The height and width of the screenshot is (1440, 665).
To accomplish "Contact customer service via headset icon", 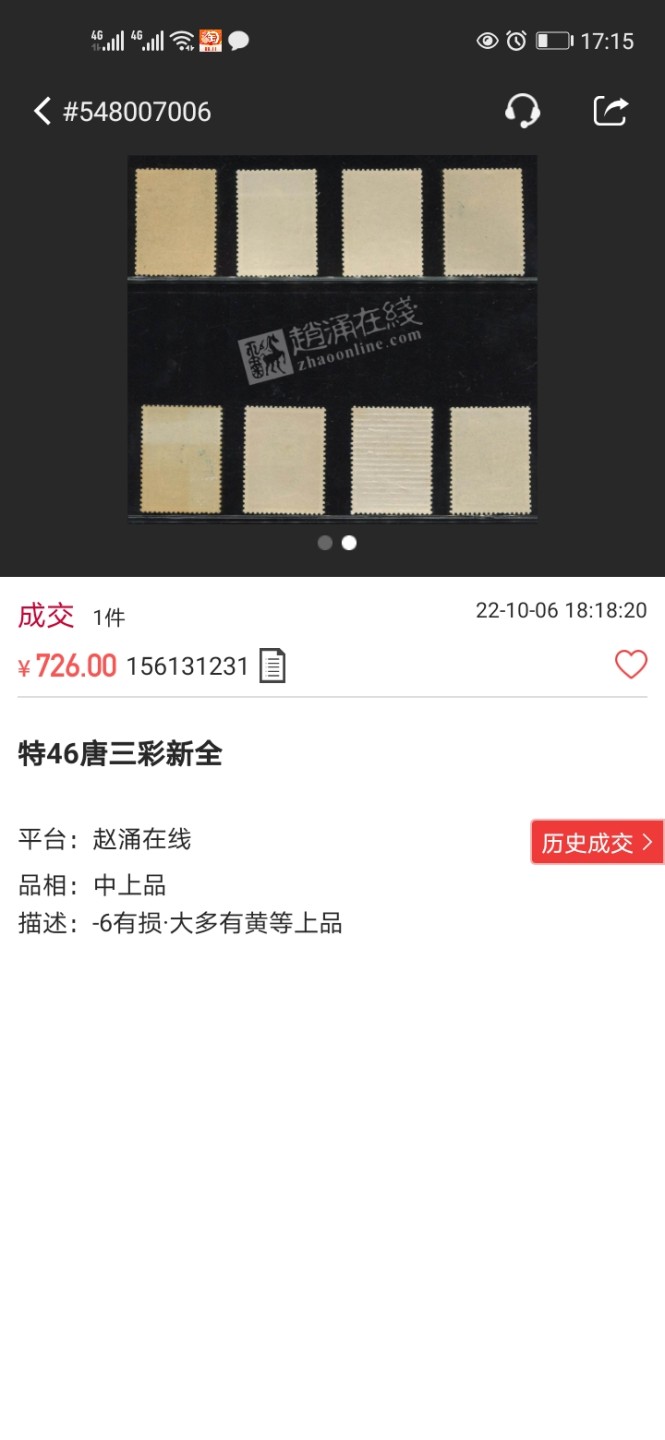I will [x=522, y=111].
